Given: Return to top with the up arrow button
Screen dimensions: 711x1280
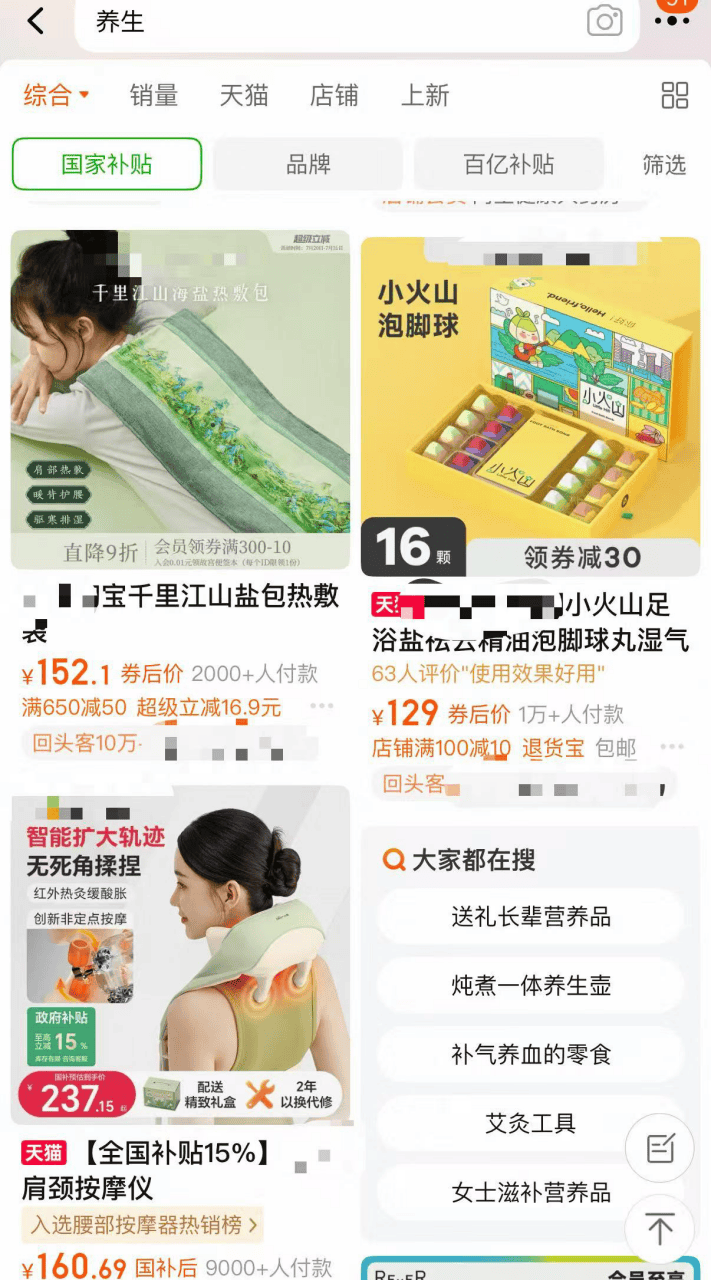Looking at the screenshot, I should click(659, 1228).
